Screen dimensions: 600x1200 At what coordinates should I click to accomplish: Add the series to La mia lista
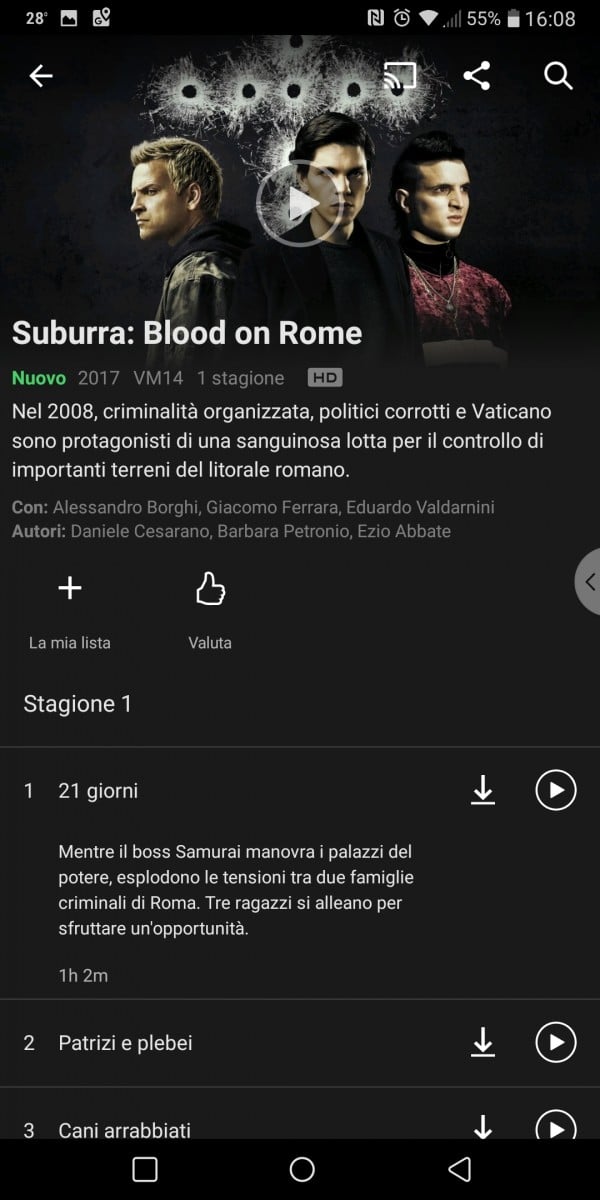70,610
